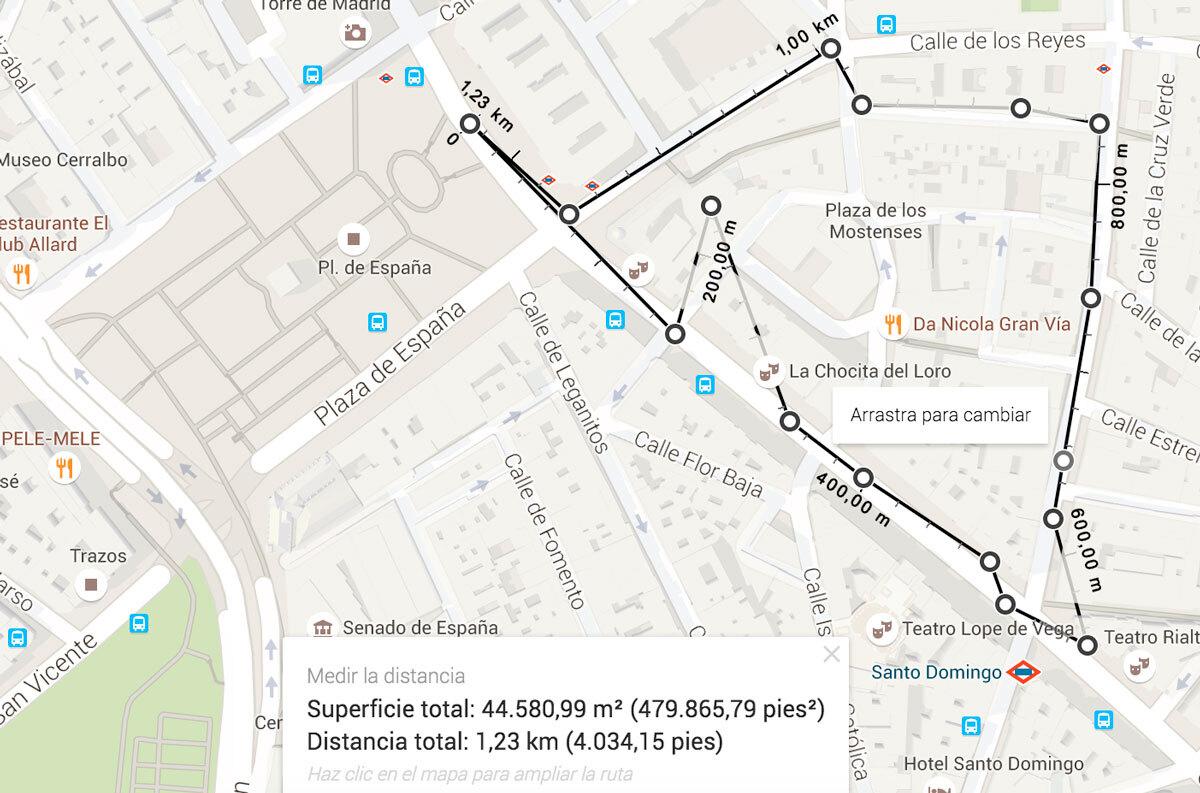Open the Pl. de España place marker
Screen dimensions: 1200x793
coord(353,240)
